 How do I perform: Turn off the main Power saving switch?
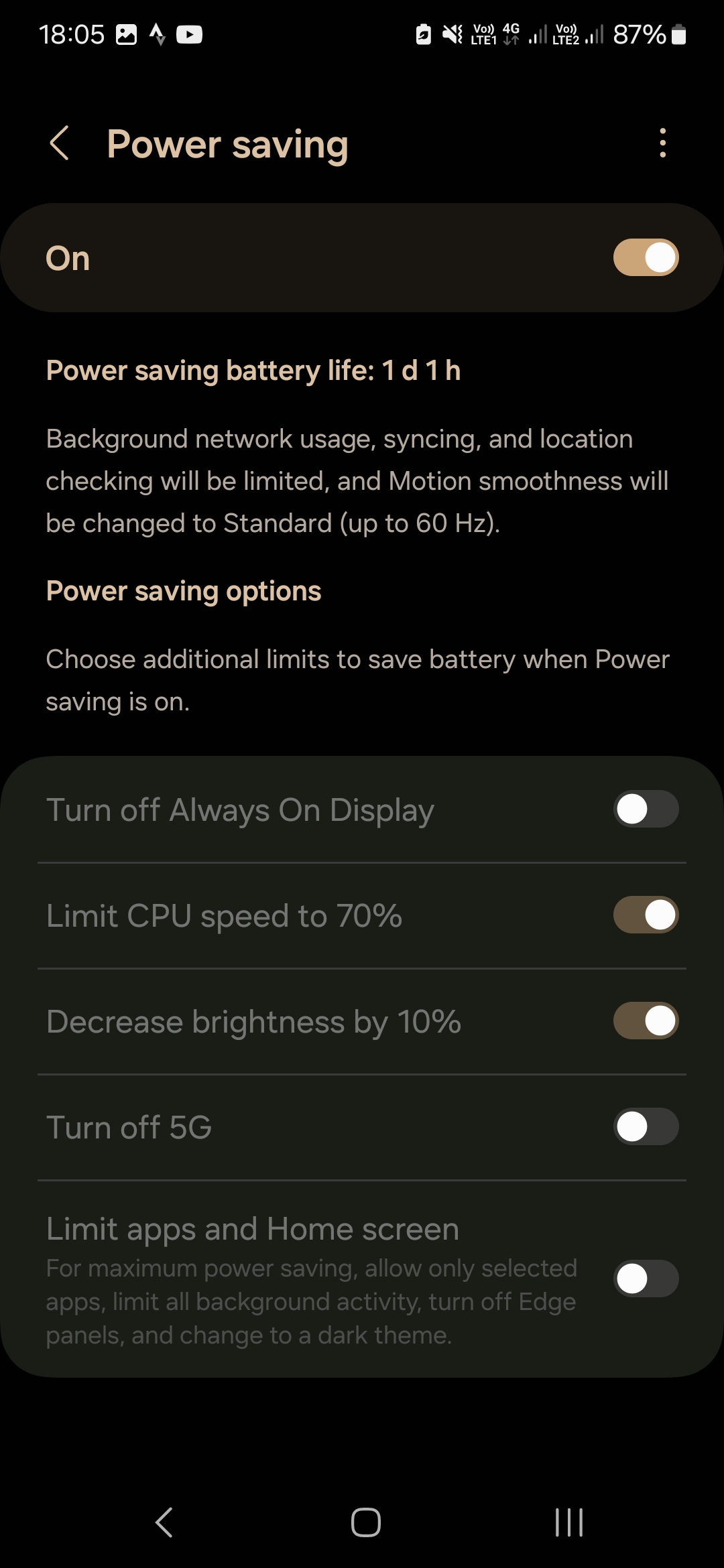click(645, 257)
